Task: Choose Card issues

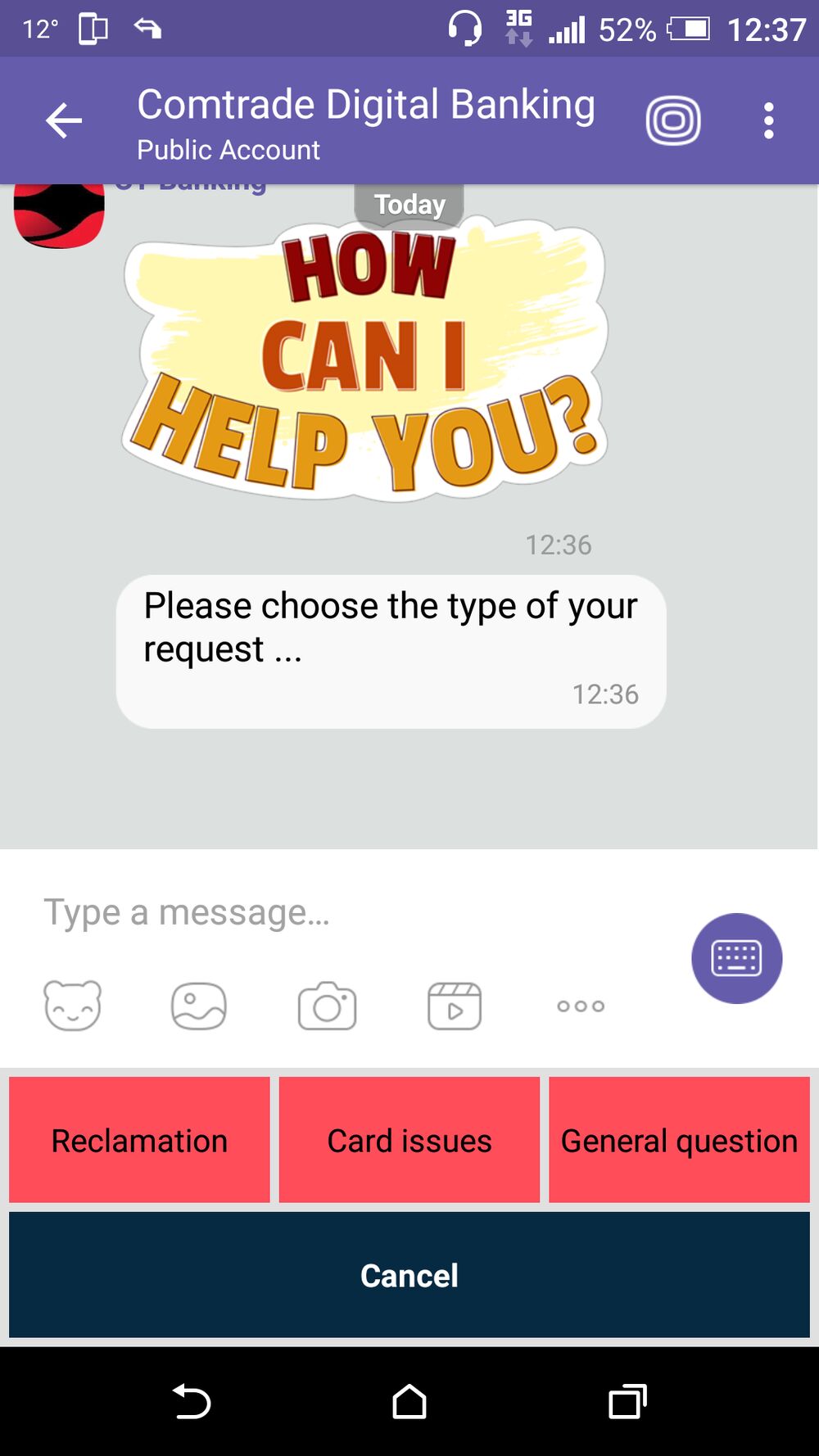Action: [x=409, y=1140]
